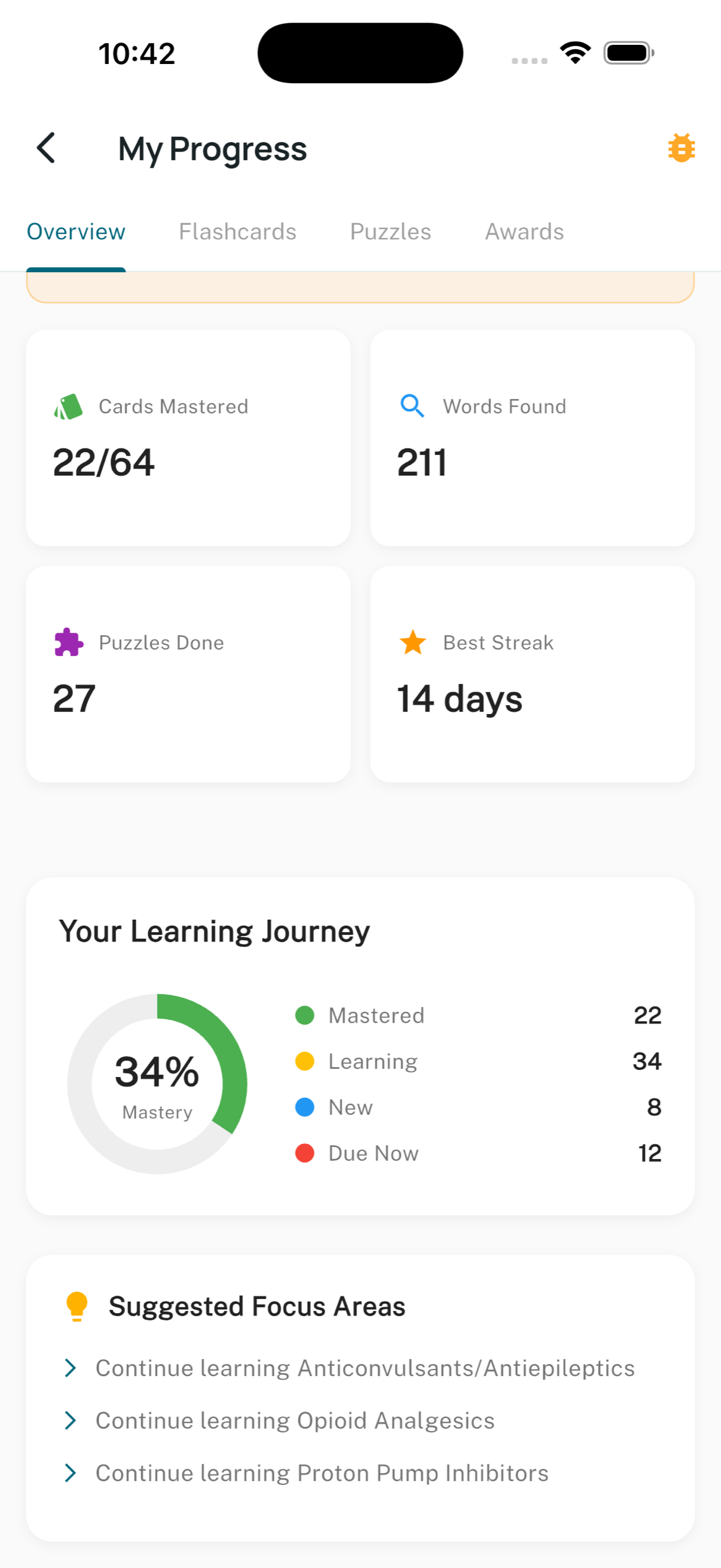The width and height of the screenshot is (721, 1568).
Task: Open the bug report icon
Action: point(682,148)
